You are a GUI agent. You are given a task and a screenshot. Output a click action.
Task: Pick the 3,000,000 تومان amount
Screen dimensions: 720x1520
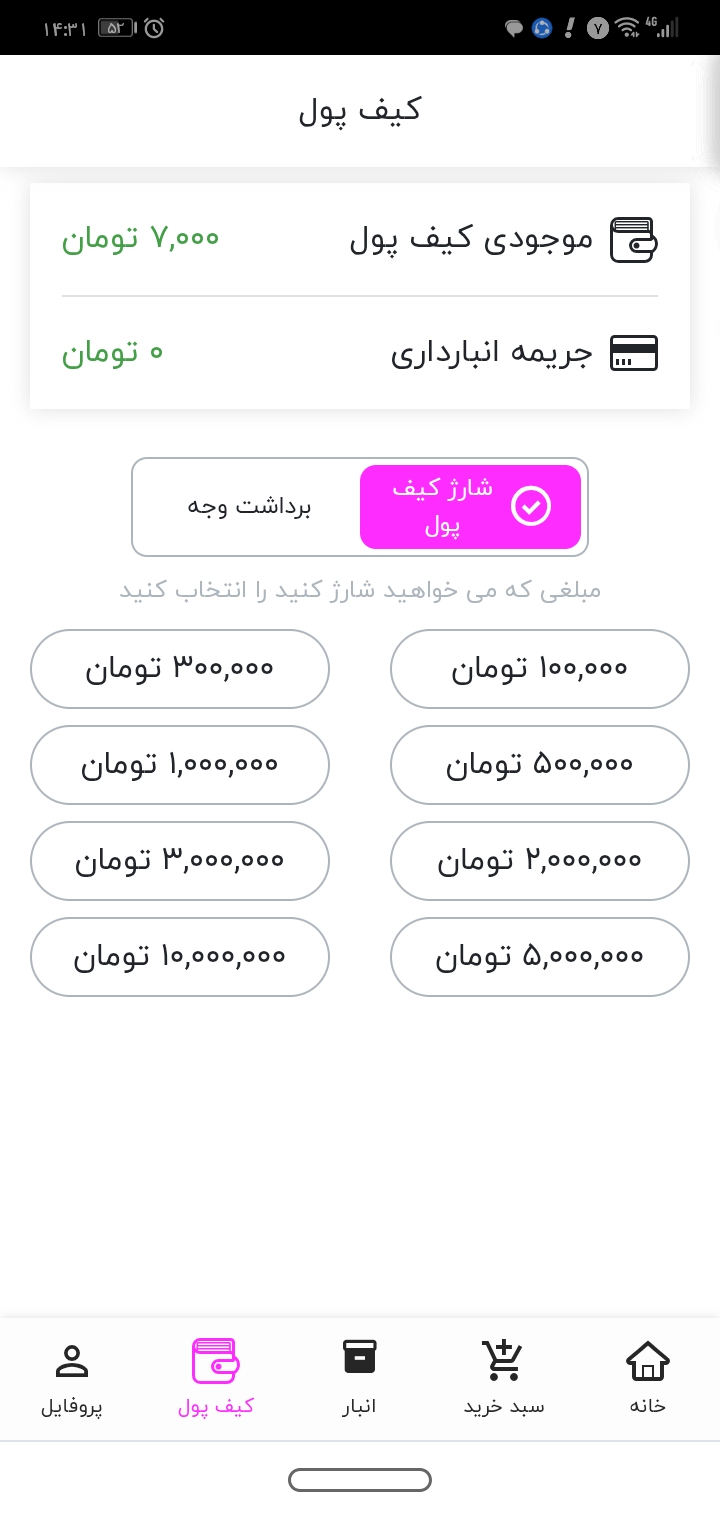180,861
